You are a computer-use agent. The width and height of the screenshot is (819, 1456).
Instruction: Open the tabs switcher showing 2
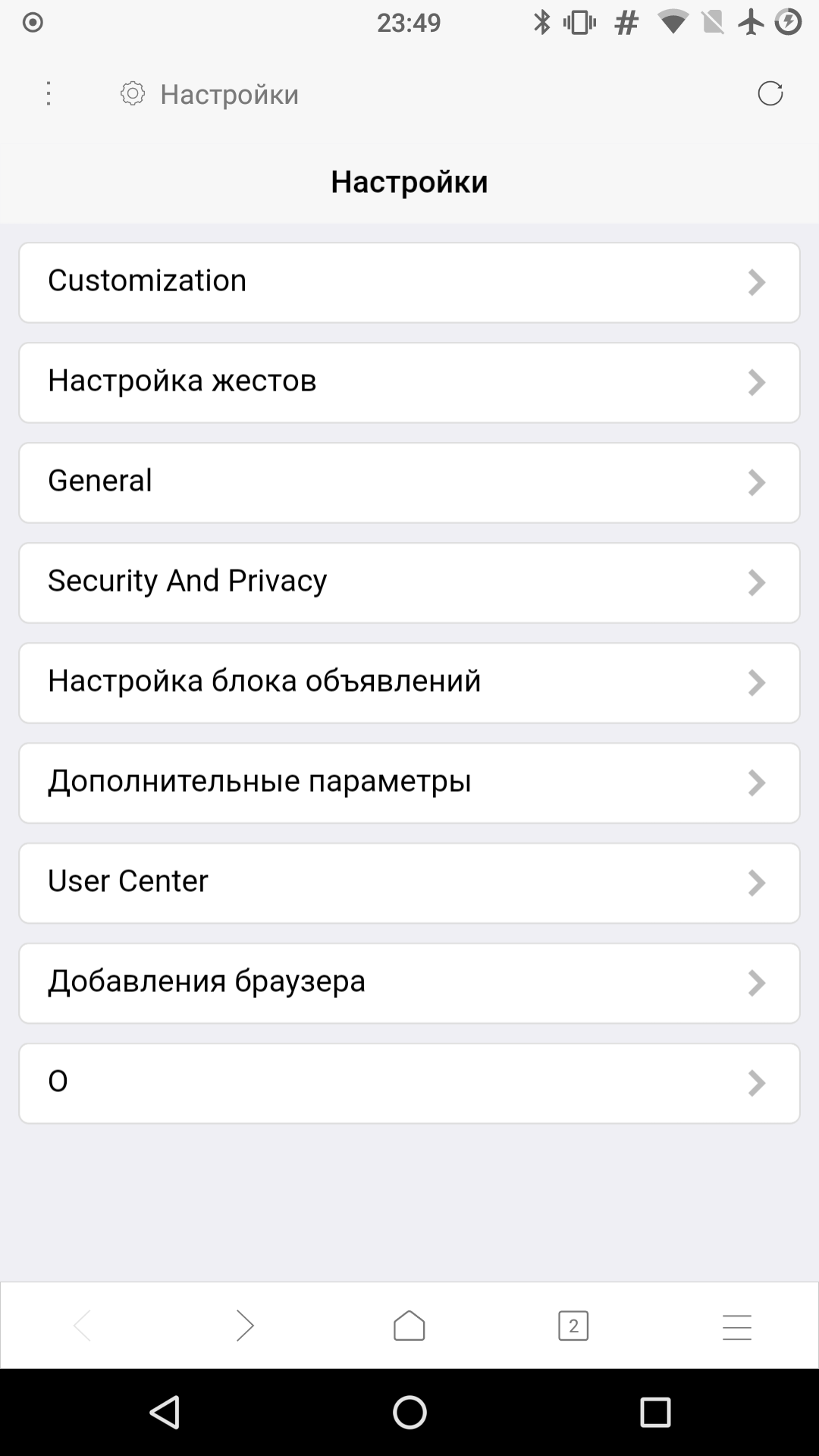click(x=573, y=1326)
